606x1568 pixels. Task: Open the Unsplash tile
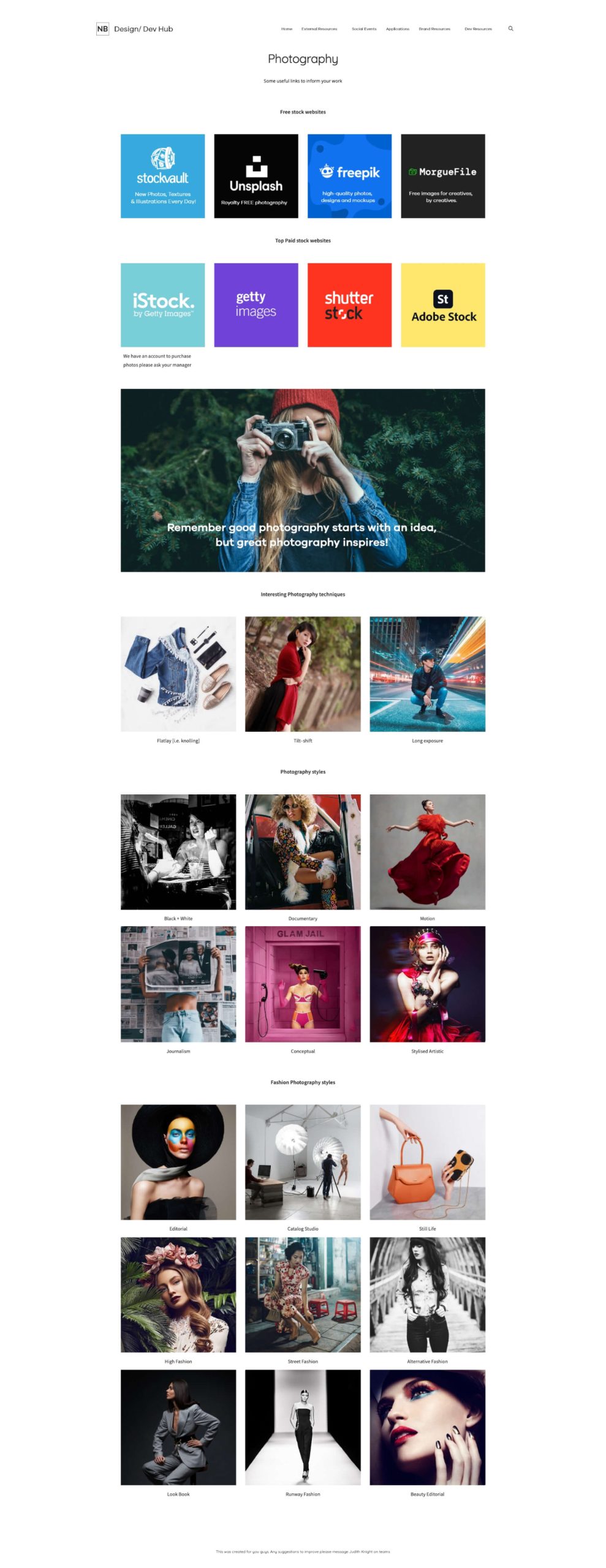(256, 176)
